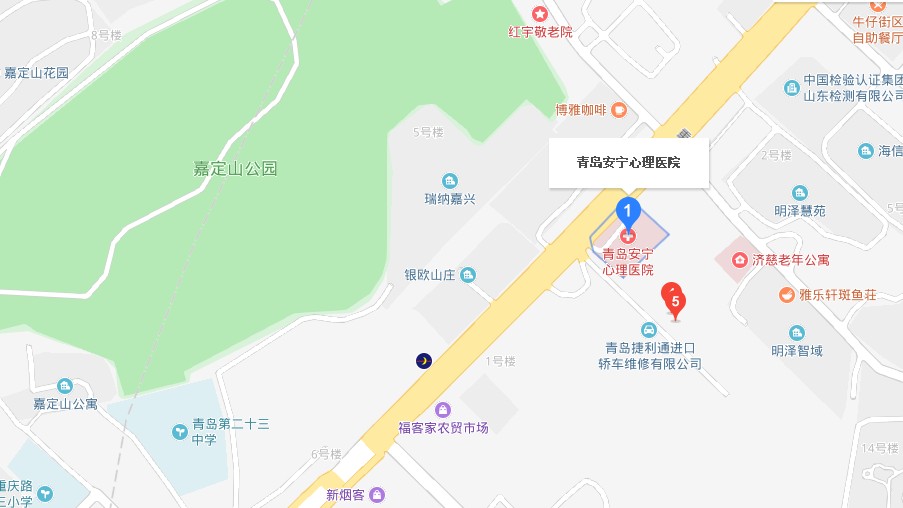This screenshot has width=903, height=508.
Task: Open the 青岛安宁心理医院 info window
Action: 628,162
